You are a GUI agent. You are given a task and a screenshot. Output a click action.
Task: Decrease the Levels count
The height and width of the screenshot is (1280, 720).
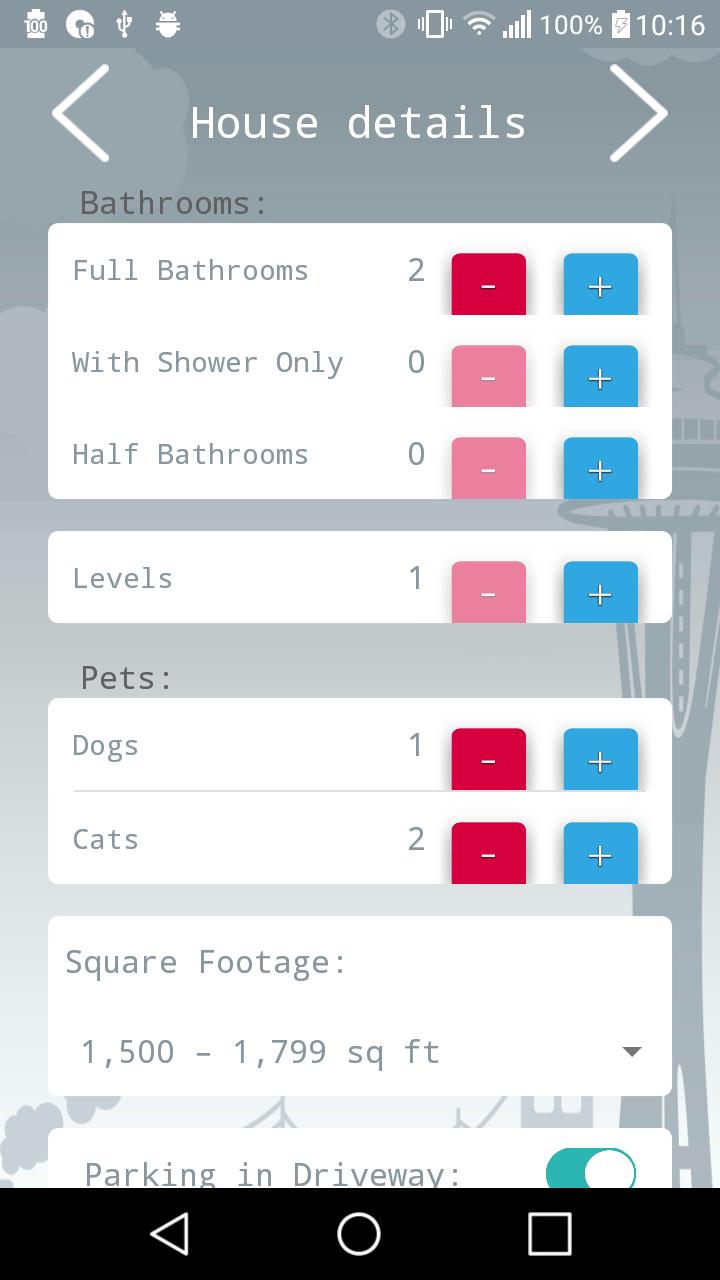(x=488, y=593)
